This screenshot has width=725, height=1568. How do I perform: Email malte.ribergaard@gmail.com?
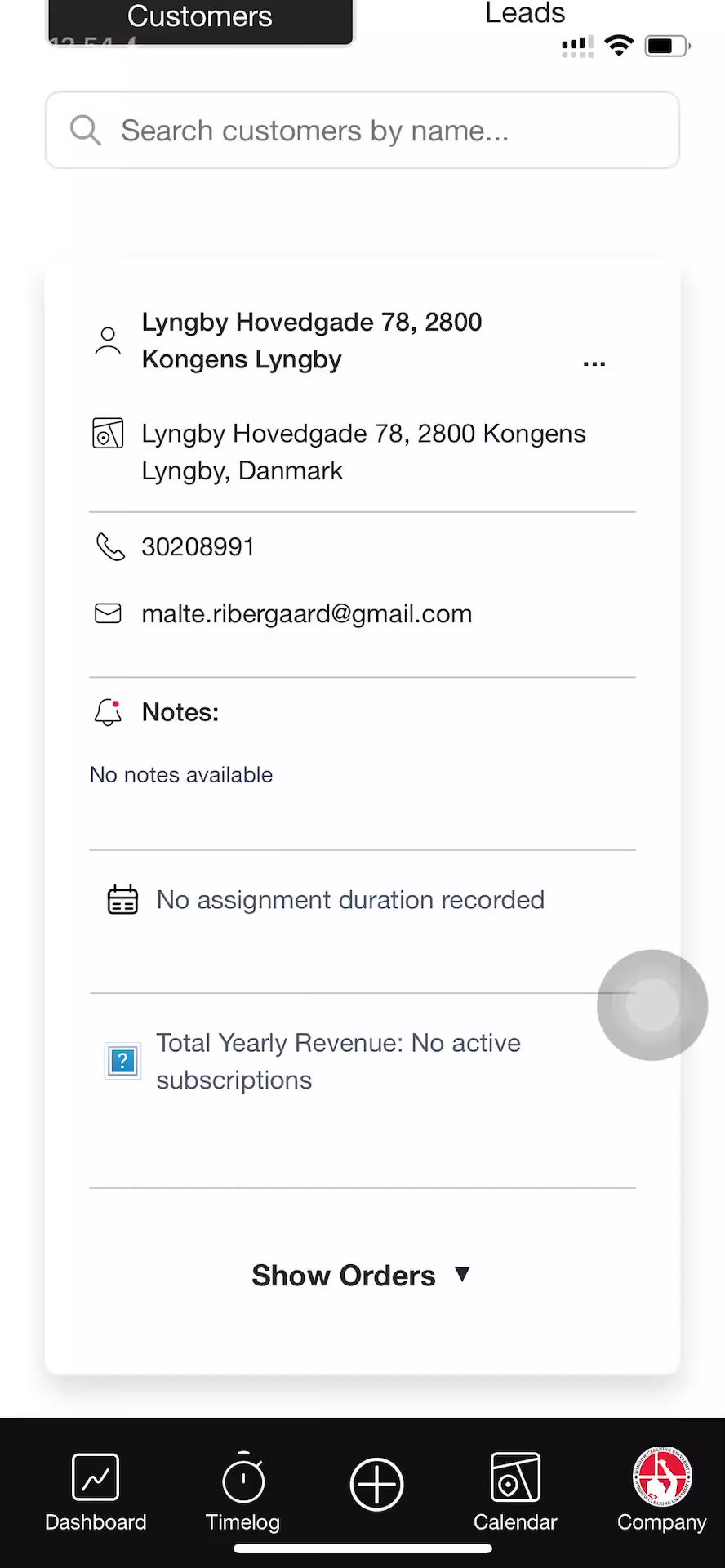coord(306,613)
